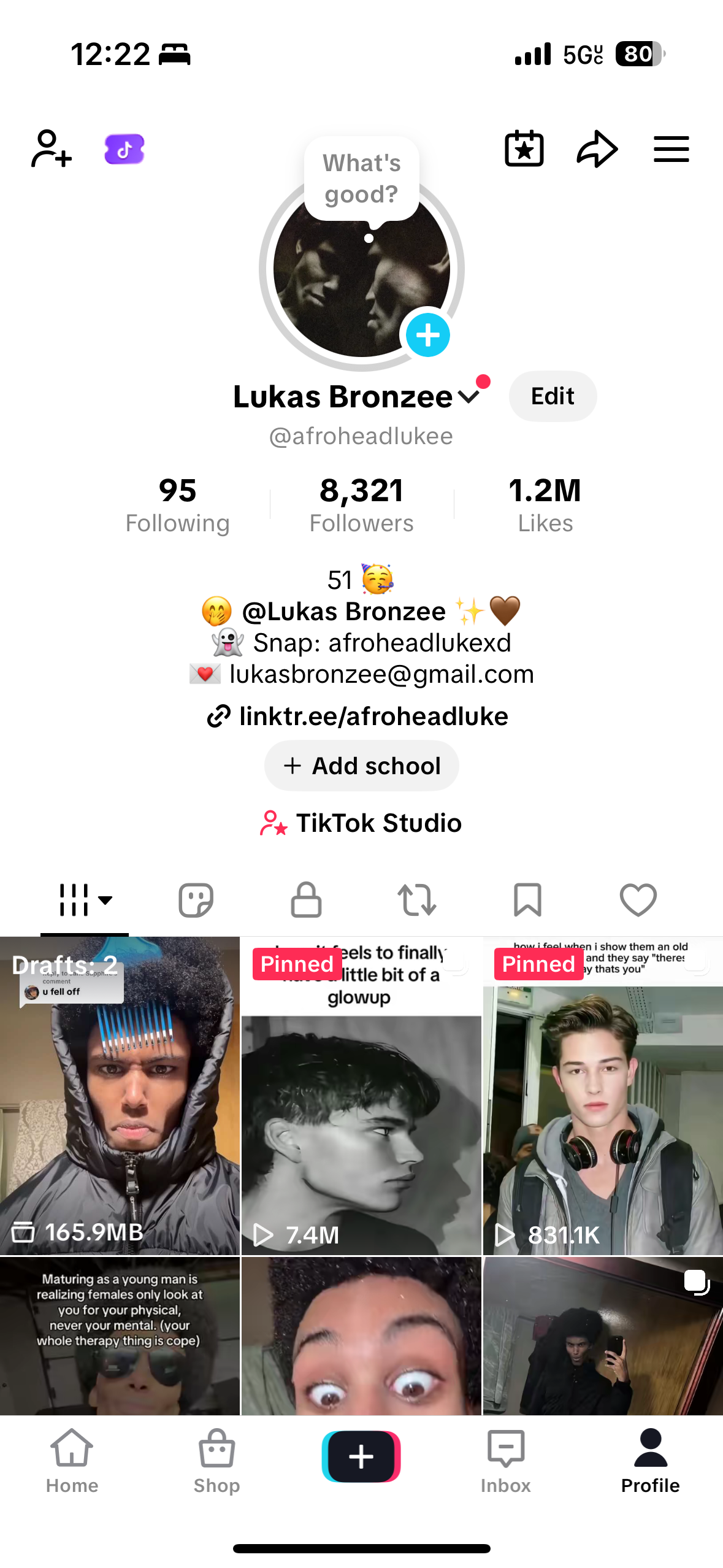This screenshot has height=1568, width=723.
Task: Create a new post with the plus button
Action: [x=361, y=1456]
